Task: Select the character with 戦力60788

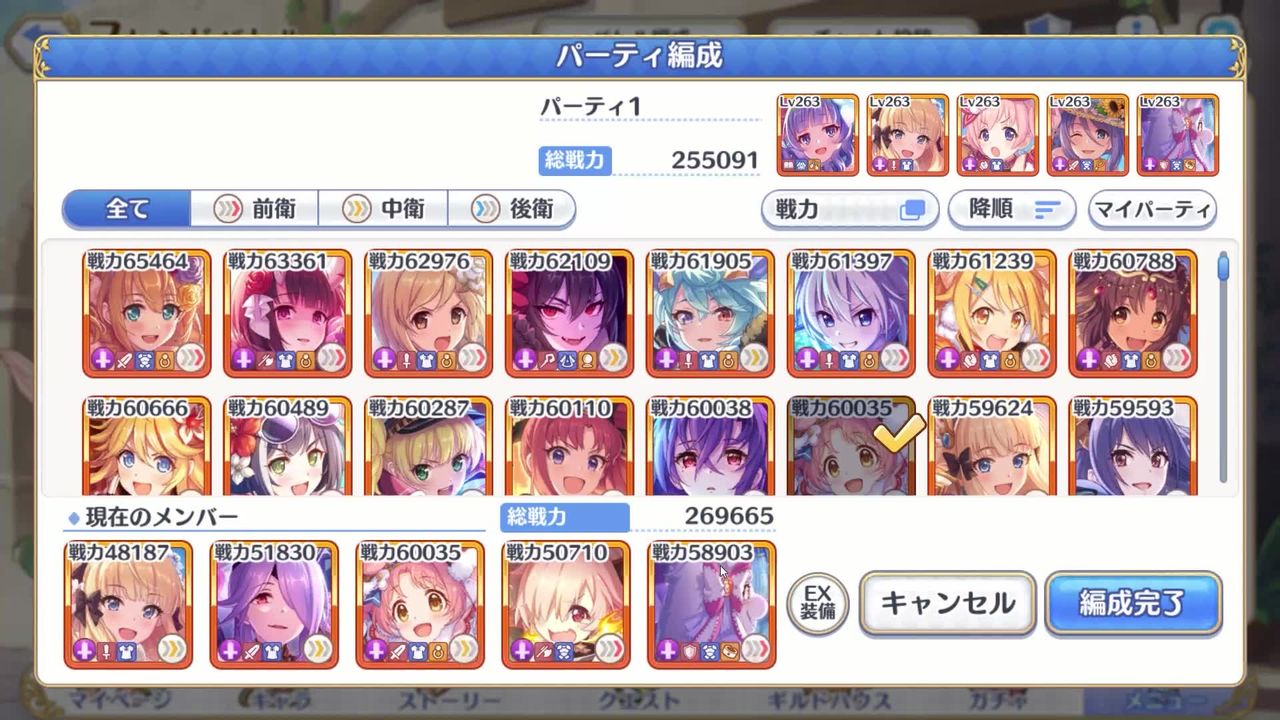Action: tap(1133, 313)
